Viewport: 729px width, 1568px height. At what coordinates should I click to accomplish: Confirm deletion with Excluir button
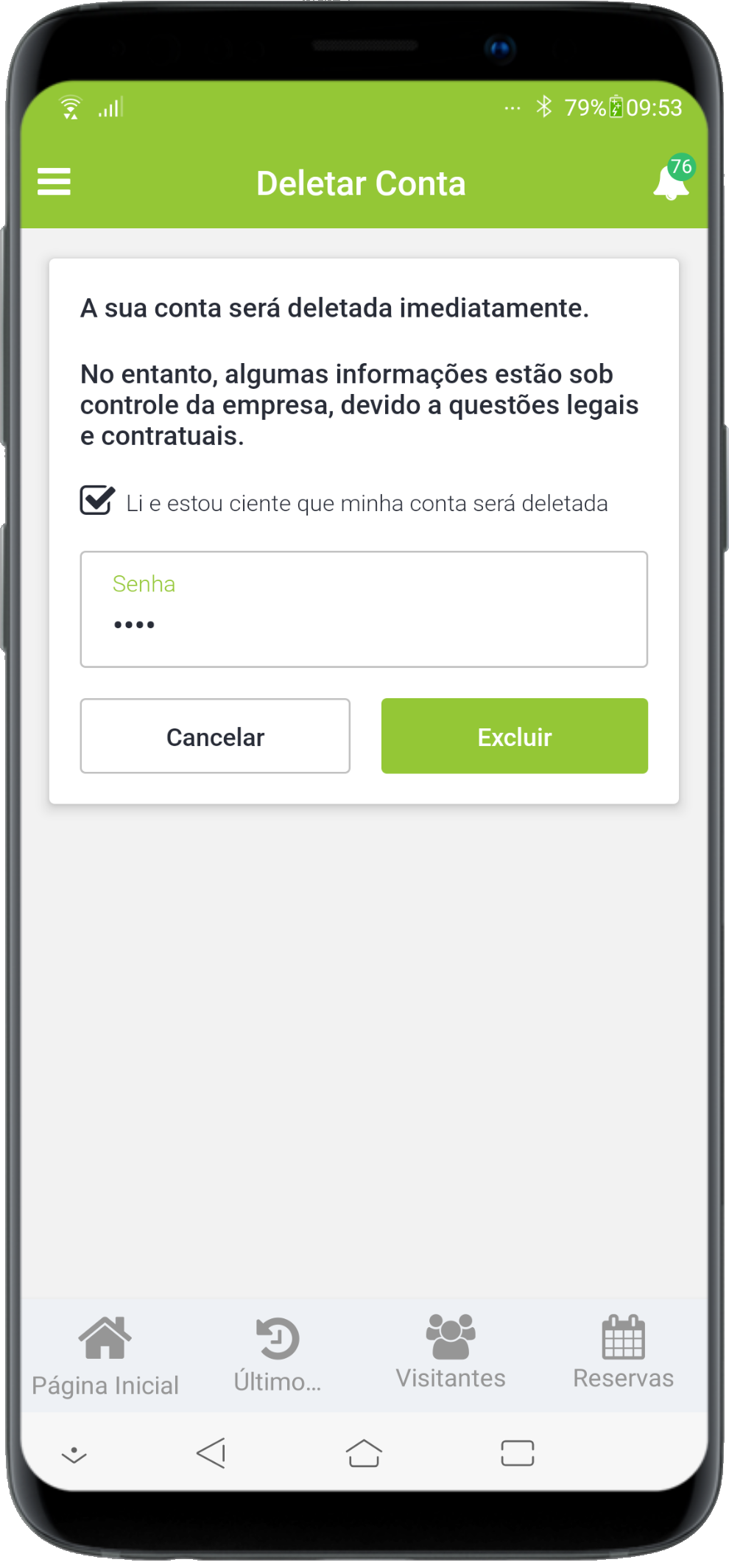514,736
